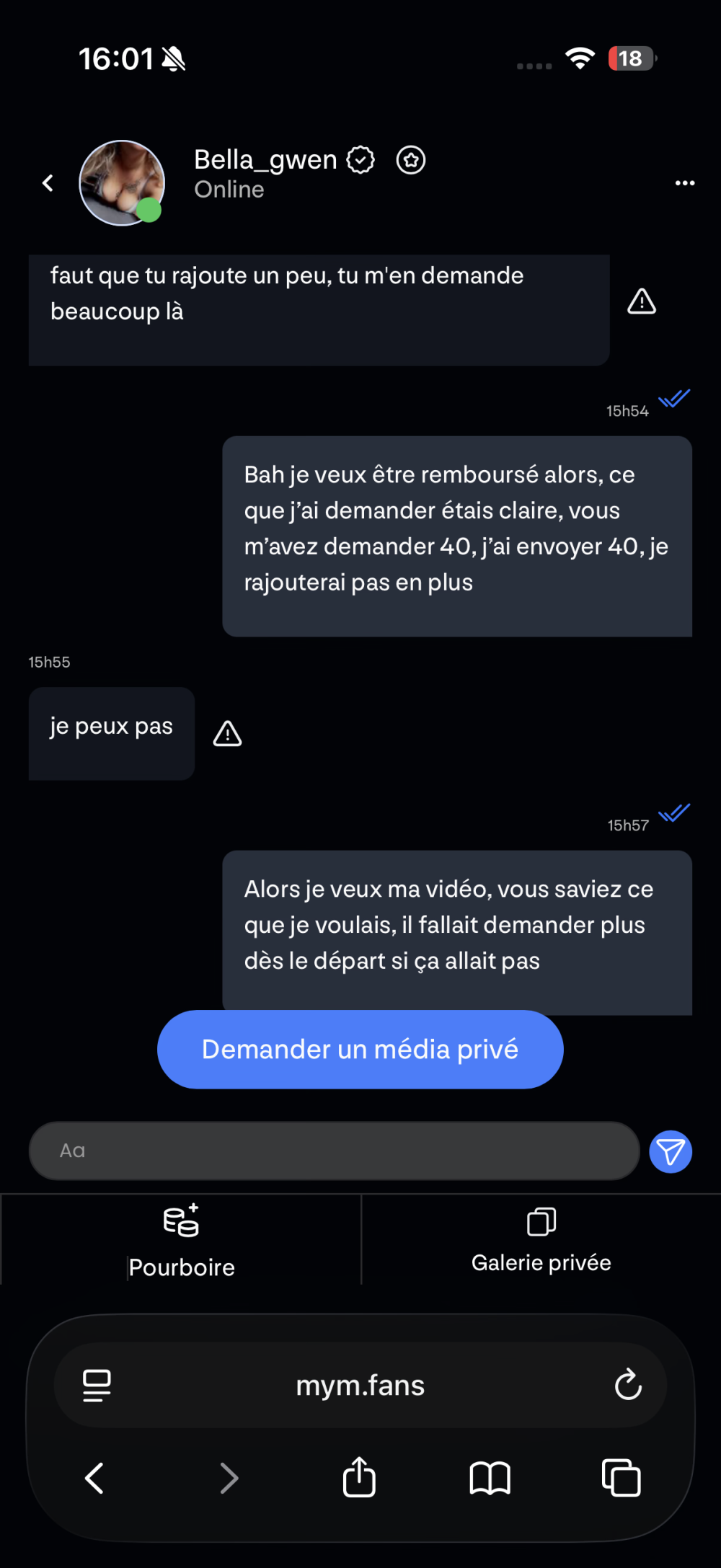Open browser bookmarks
This screenshot has height=1568, width=721.
point(490,1478)
